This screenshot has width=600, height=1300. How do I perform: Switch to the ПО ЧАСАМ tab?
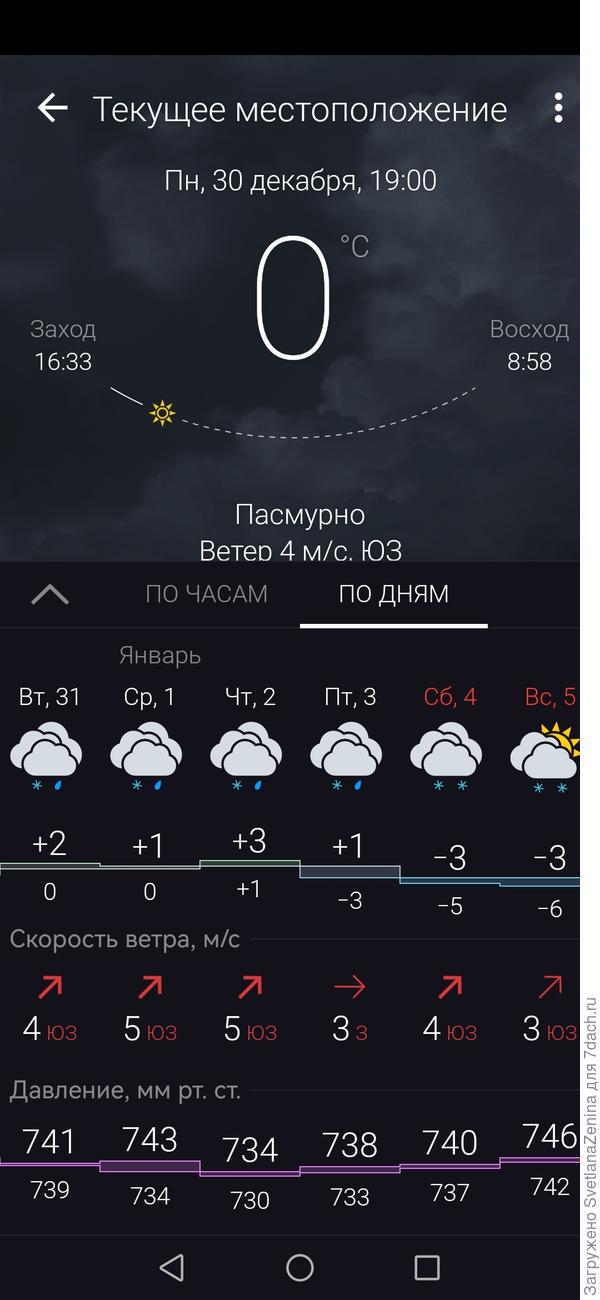click(207, 594)
